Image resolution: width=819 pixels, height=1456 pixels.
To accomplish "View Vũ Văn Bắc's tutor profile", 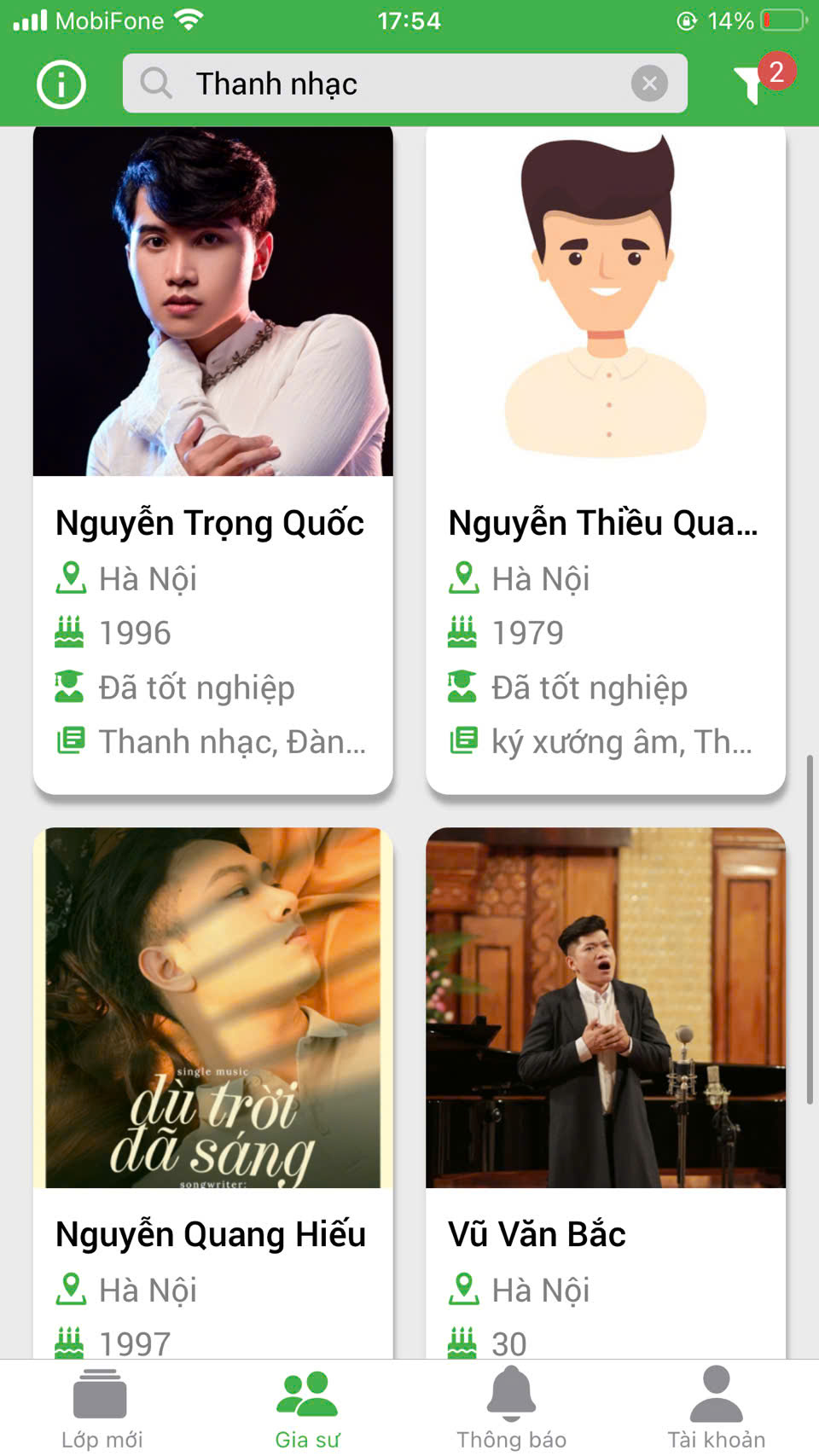I will pyautogui.click(x=605, y=1092).
